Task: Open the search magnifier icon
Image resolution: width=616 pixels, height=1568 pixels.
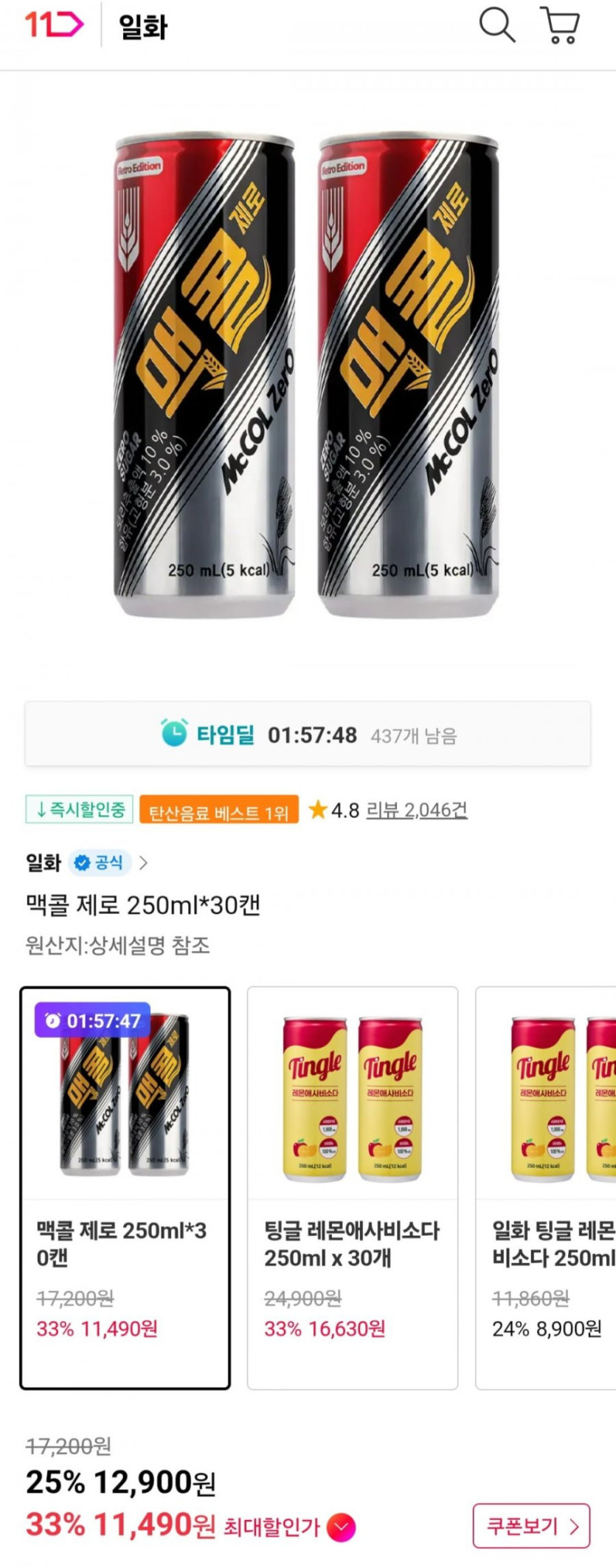Action: (497, 26)
